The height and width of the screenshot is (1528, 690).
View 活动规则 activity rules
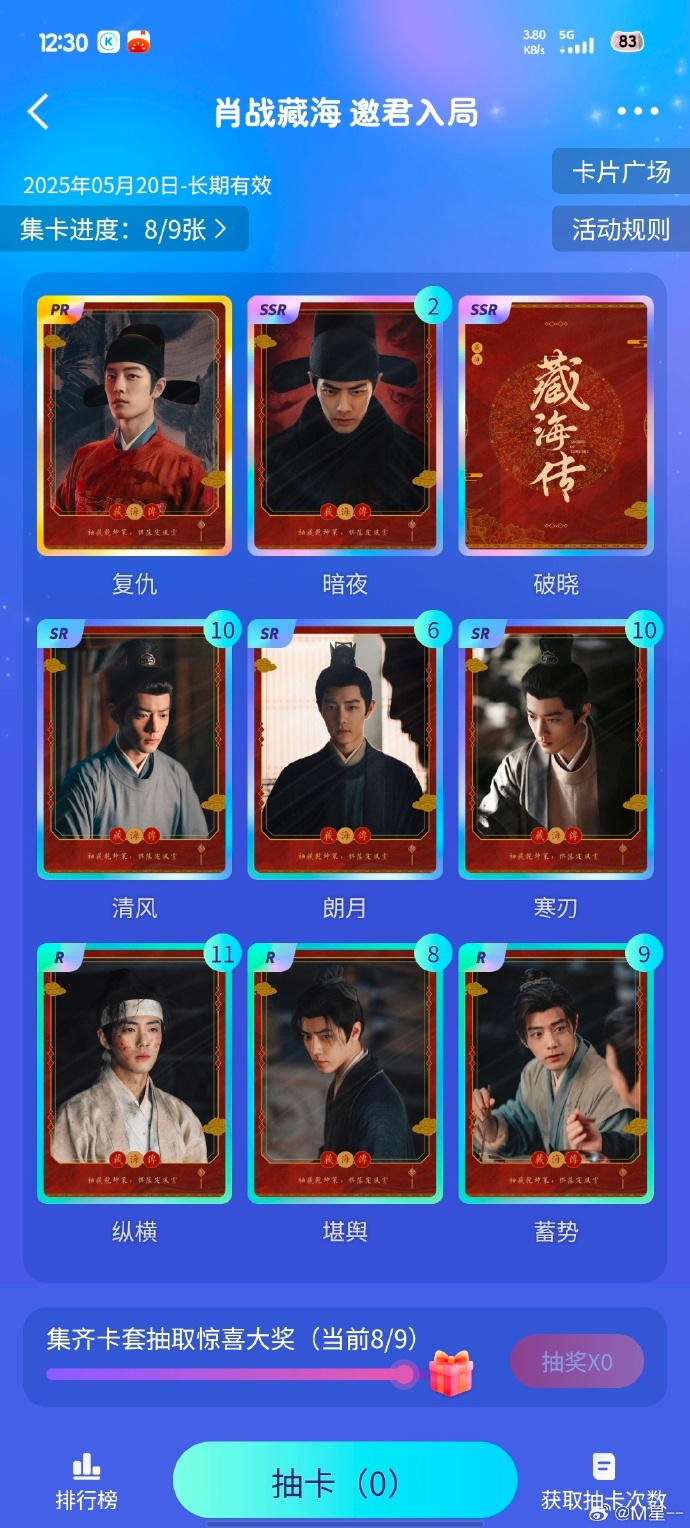pyautogui.click(x=620, y=230)
